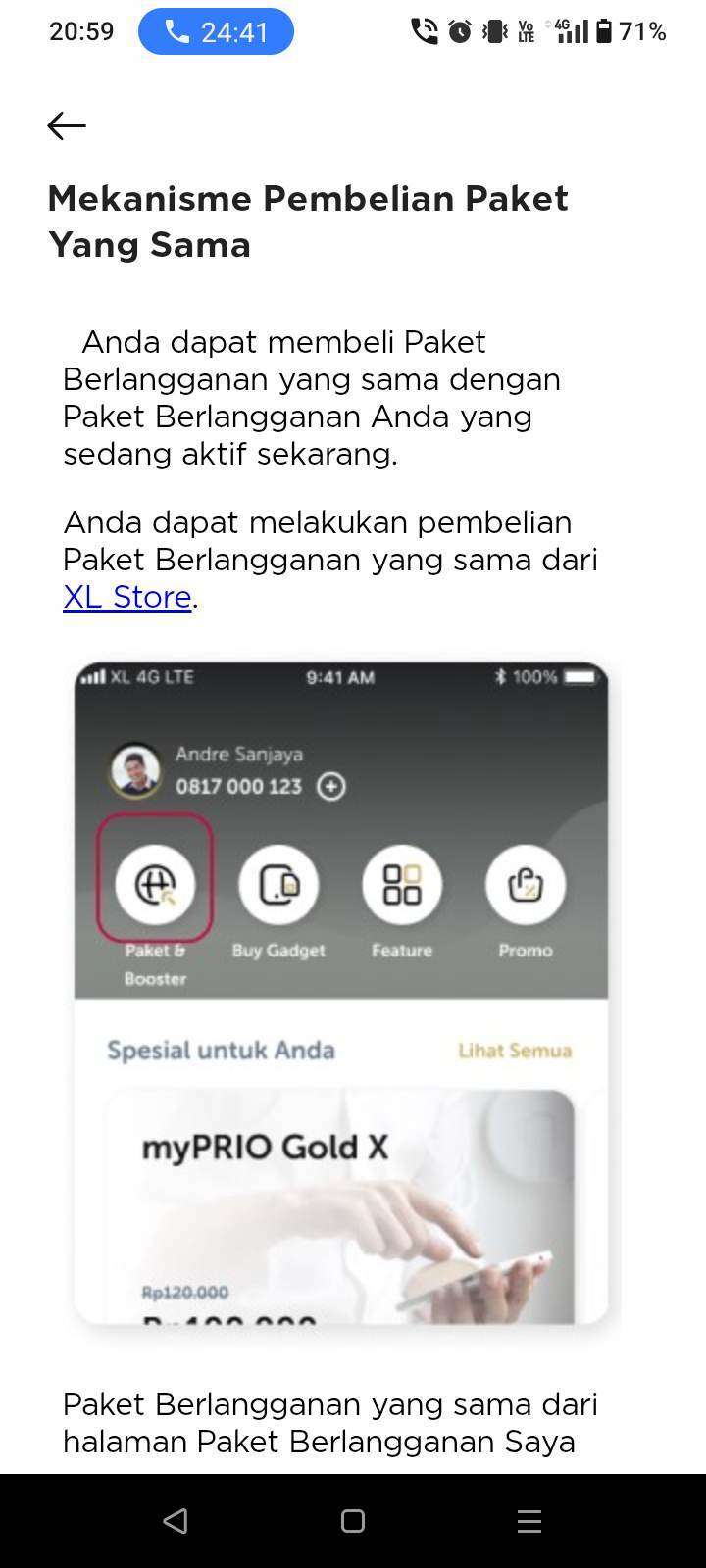This screenshot has height=1568, width=706.
Task: Open the recent apps menu
Action: 529,1520
